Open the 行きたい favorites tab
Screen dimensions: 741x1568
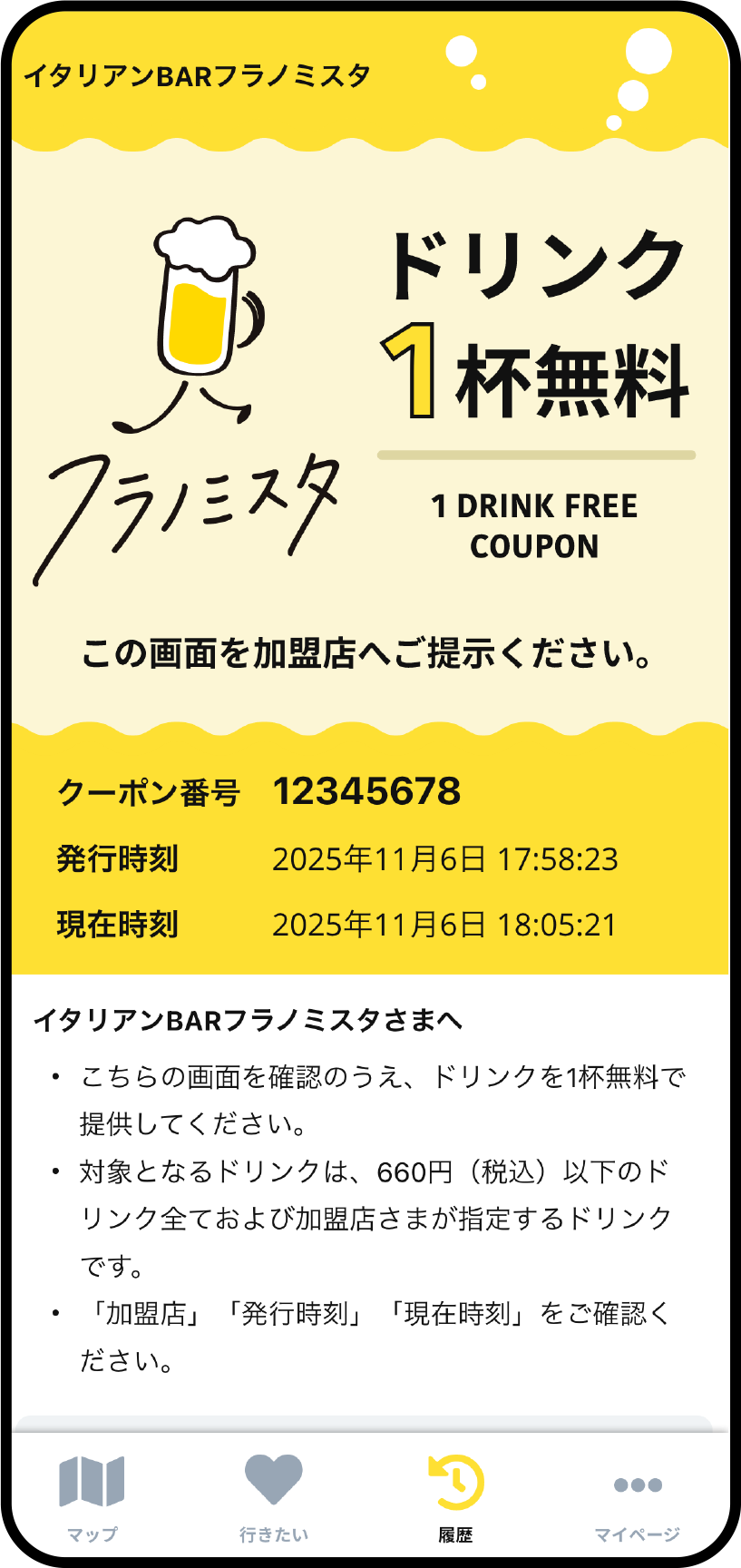click(273, 1497)
